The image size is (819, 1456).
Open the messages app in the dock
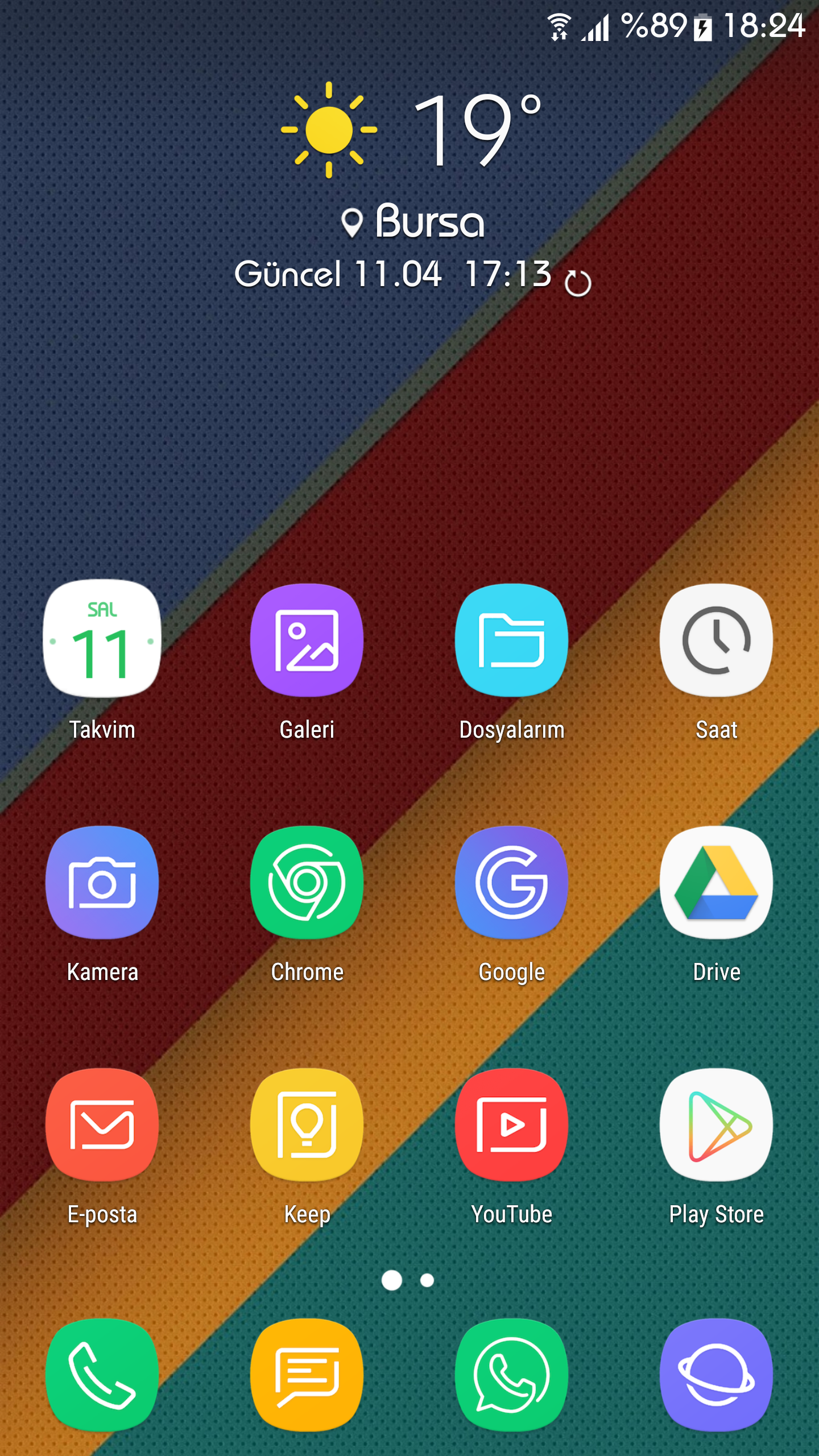[x=307, y=1375]
